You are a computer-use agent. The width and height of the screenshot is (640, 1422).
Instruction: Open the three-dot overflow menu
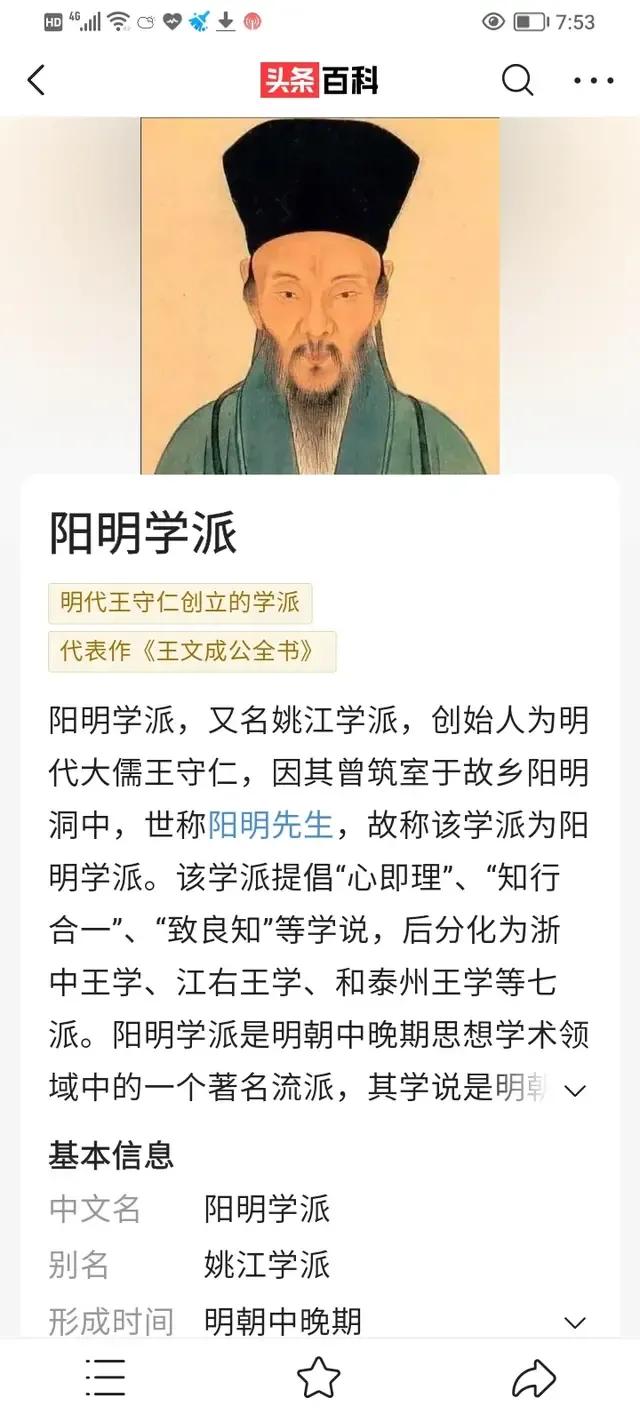[x=593, y=81]
